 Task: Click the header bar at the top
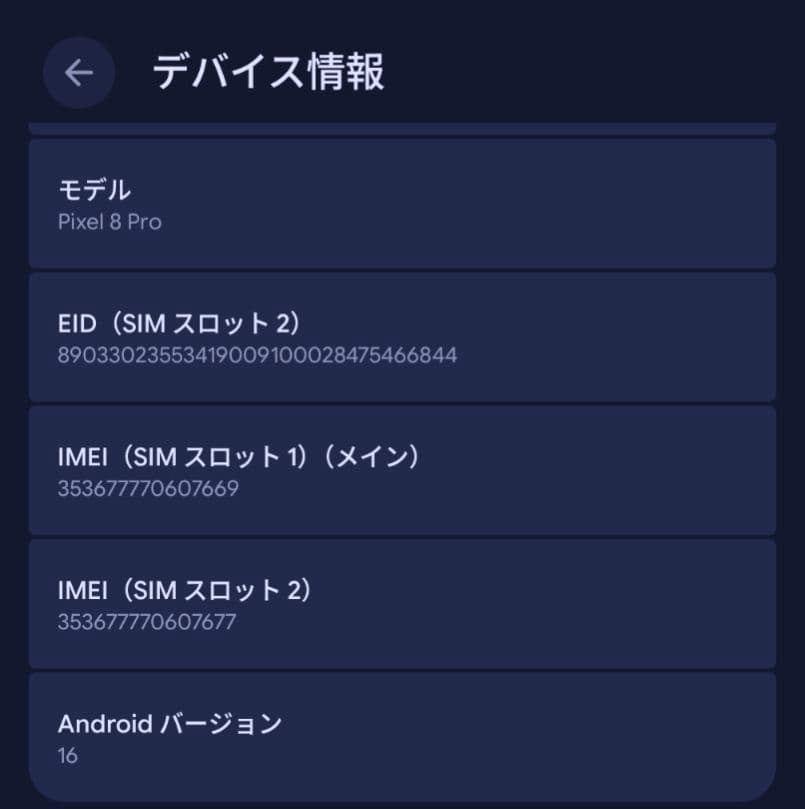400,71
